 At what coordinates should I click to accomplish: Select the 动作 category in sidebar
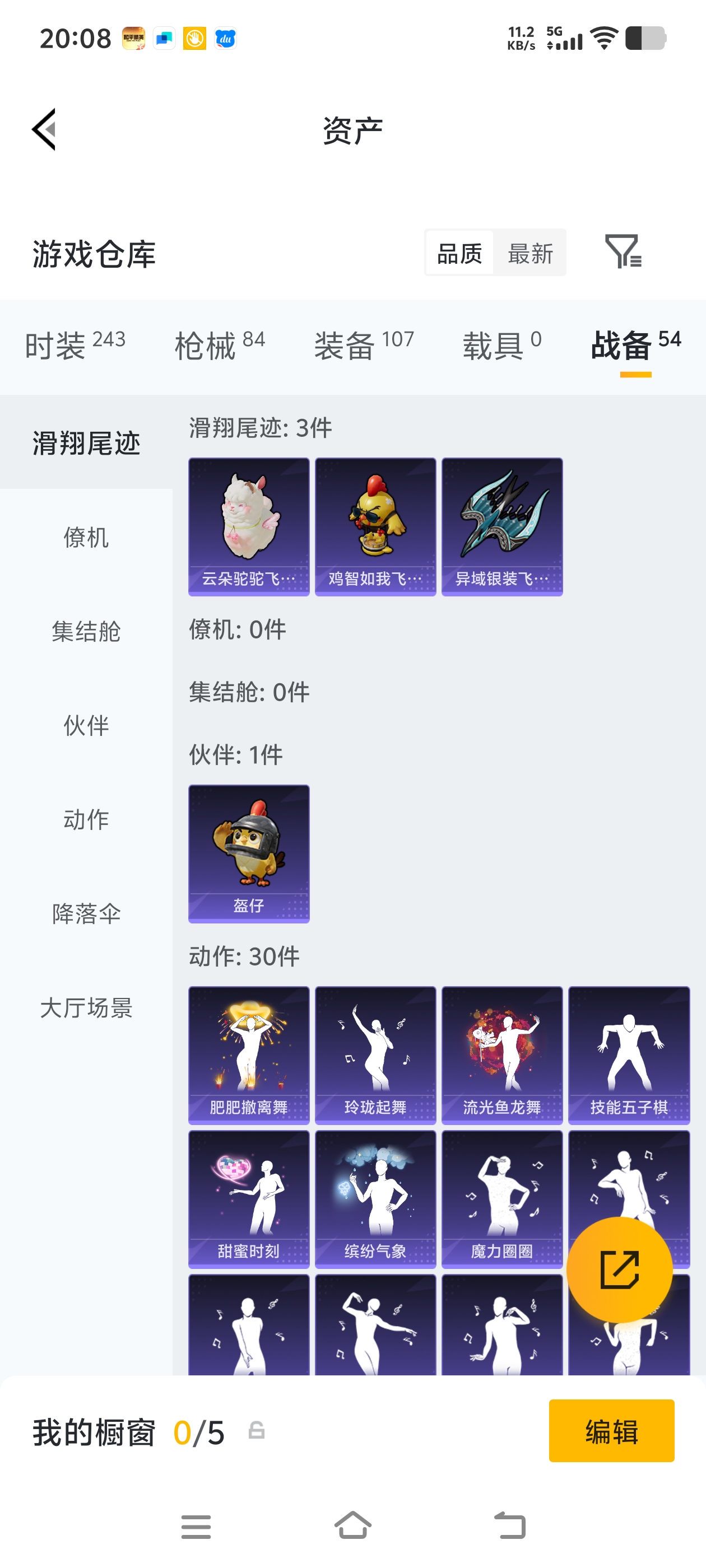point(85,819)
